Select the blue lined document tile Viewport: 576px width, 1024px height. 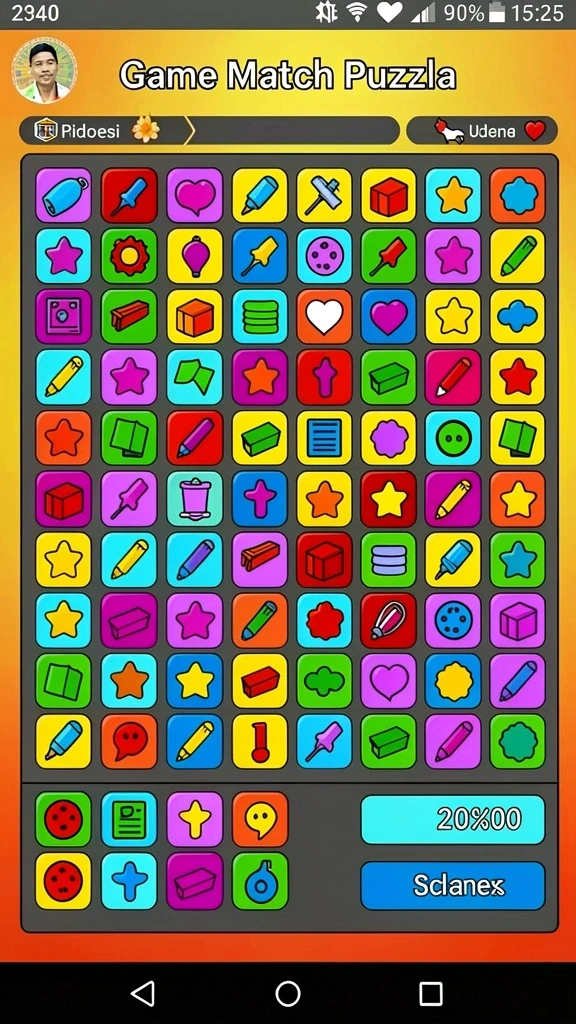coord(325,438)
